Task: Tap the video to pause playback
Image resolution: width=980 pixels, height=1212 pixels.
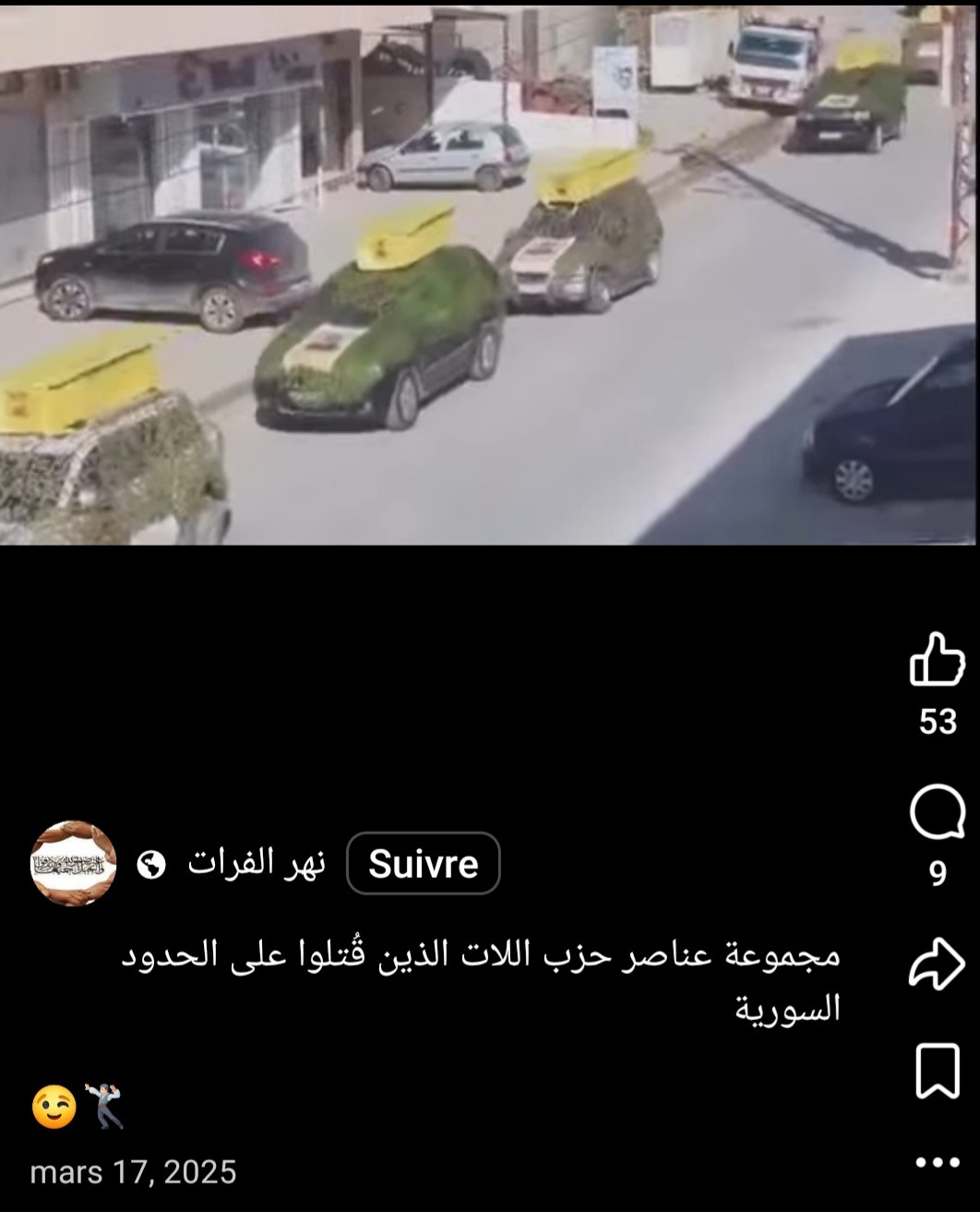Action: point(489,277)
